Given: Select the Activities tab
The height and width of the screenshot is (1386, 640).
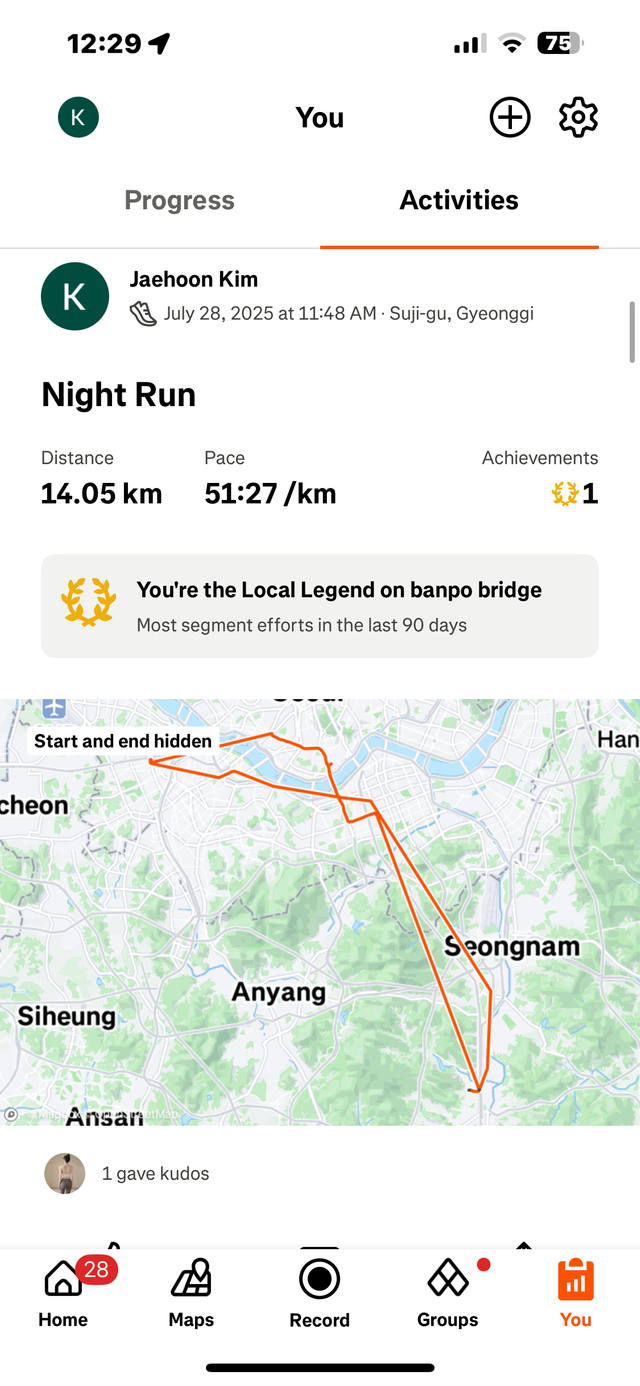Looking at the screenshot, I should click(459, 200).
